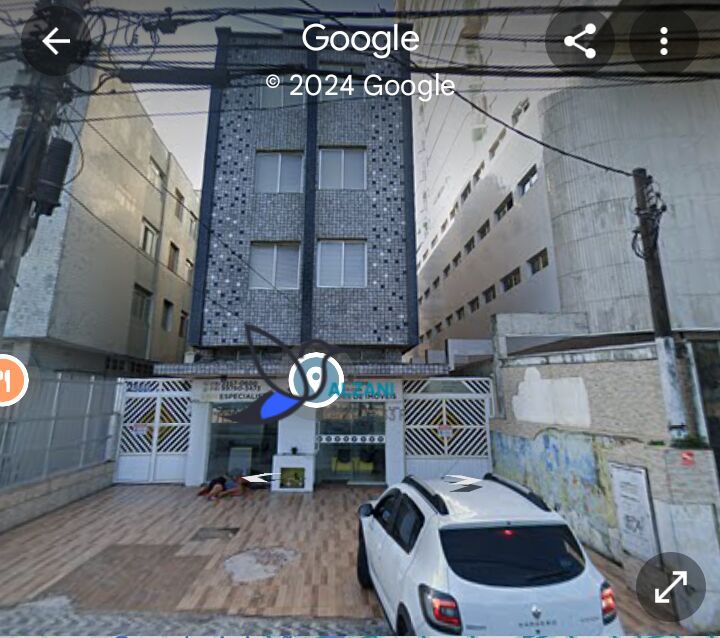This screenshot has width=720, height=638.
Task: Open the three-dot overflow menu
Action: [x=664, y=41]
